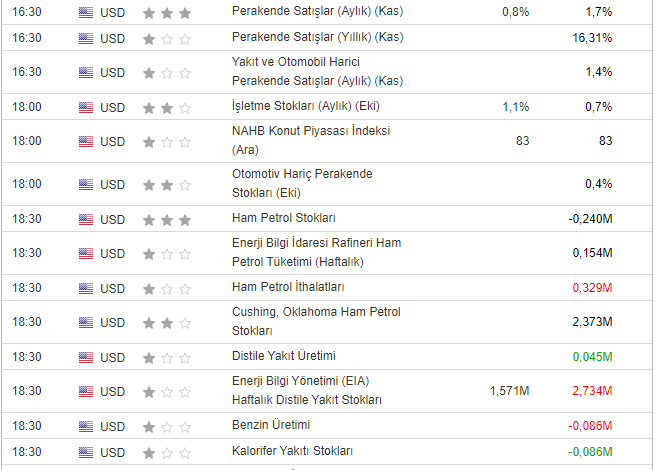The image size is (656, 470).
Task: Open İşletme Stokları (Aylık) (Eki) event
Action: click(305, 106)
